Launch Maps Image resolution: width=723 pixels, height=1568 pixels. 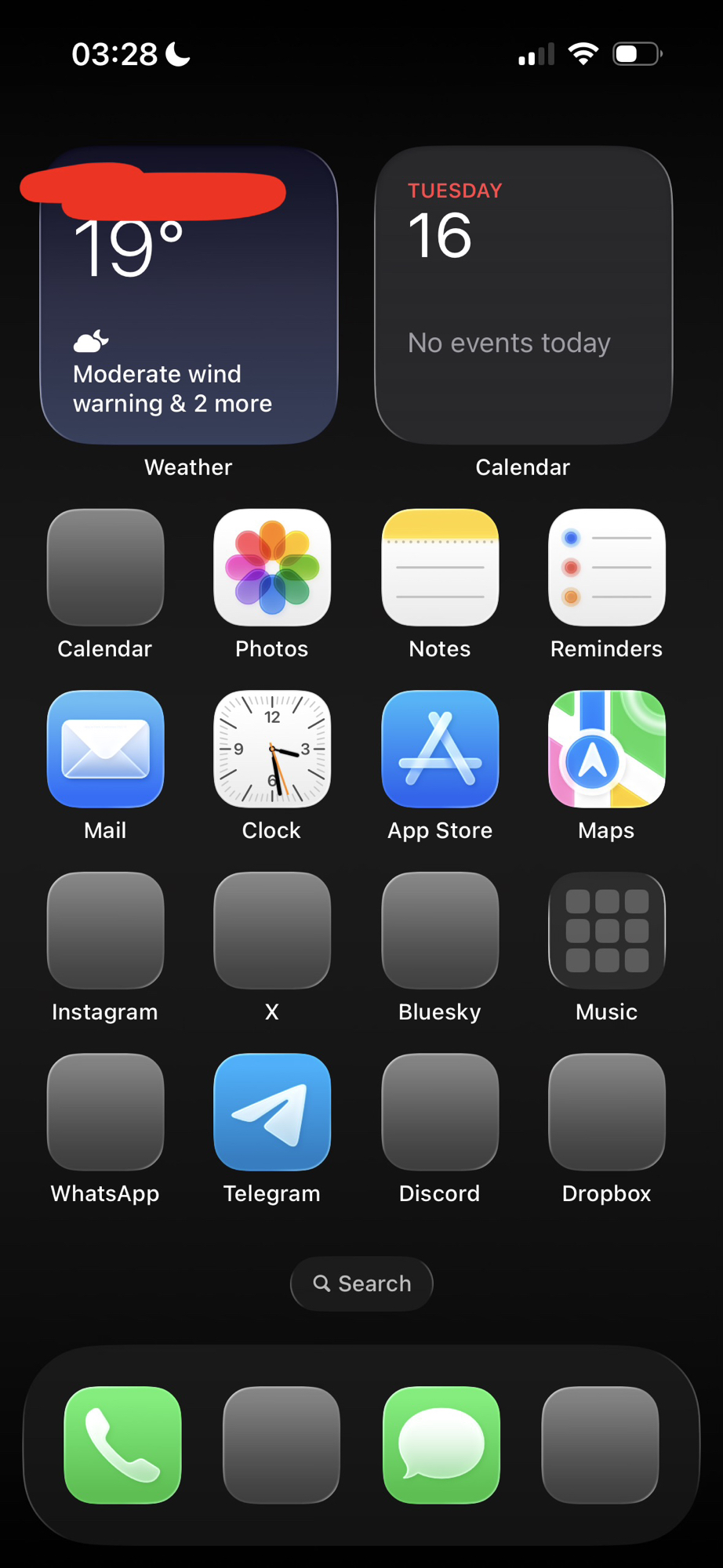[x=607, y=749]
